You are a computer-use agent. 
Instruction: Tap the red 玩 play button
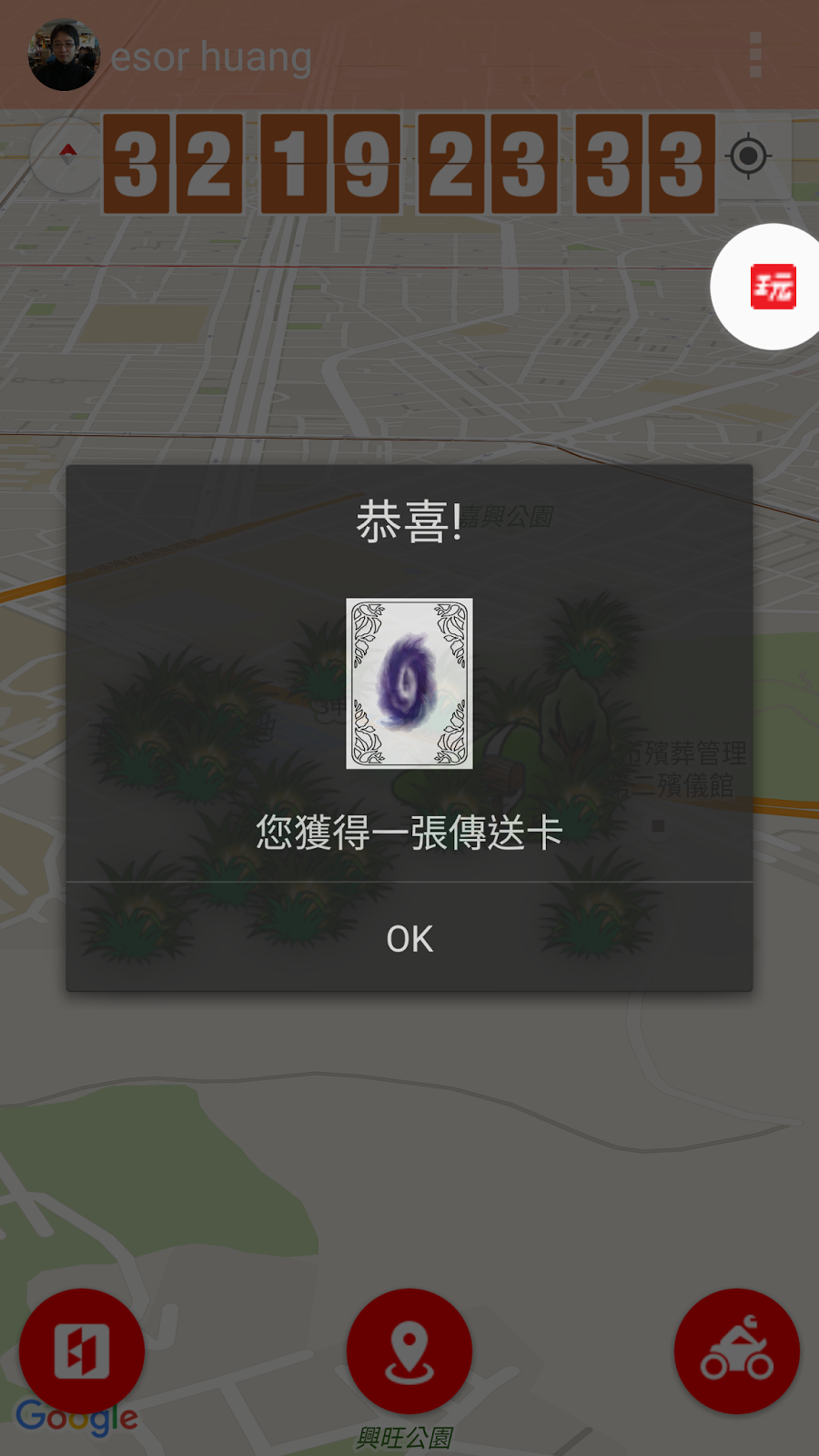[773, 287]
